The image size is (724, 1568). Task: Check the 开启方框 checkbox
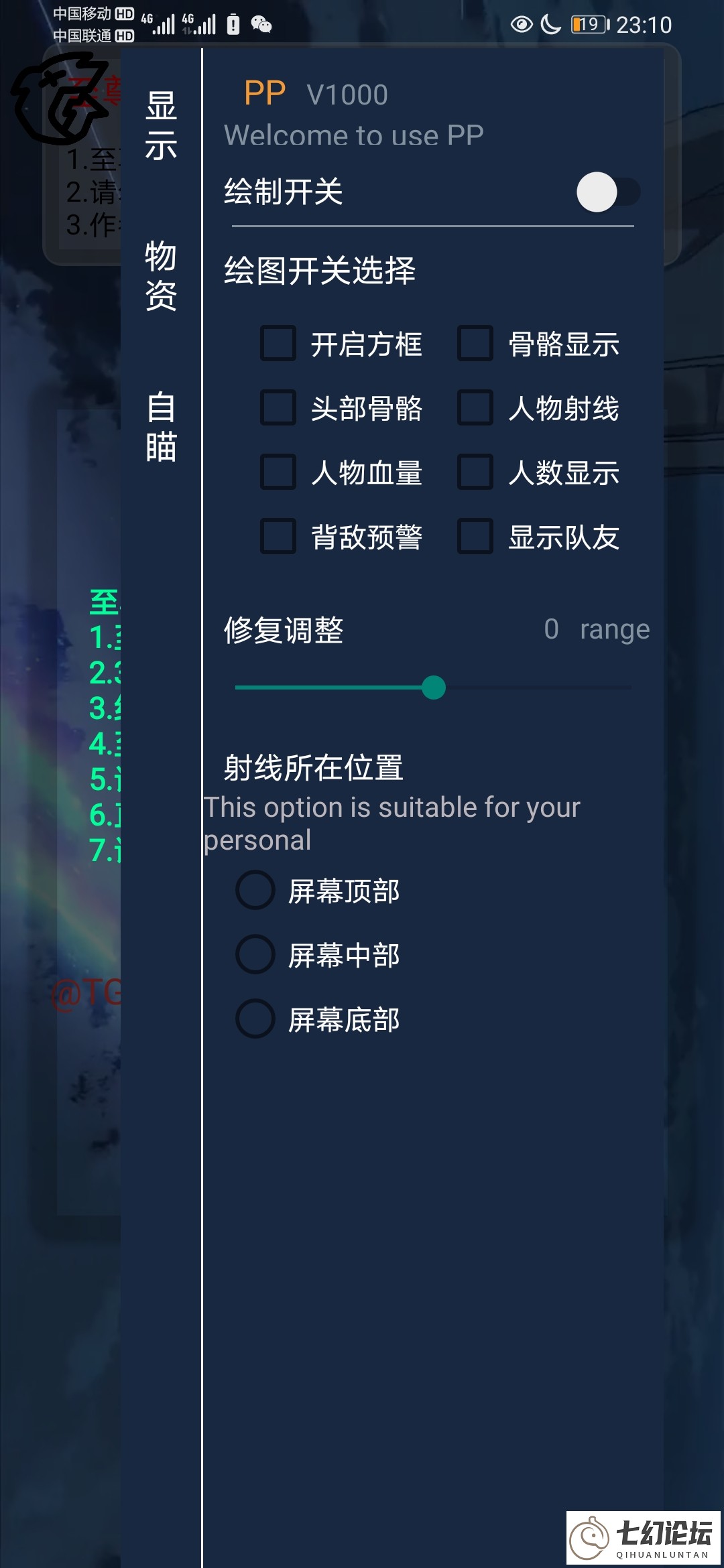[x=278, y=344]
